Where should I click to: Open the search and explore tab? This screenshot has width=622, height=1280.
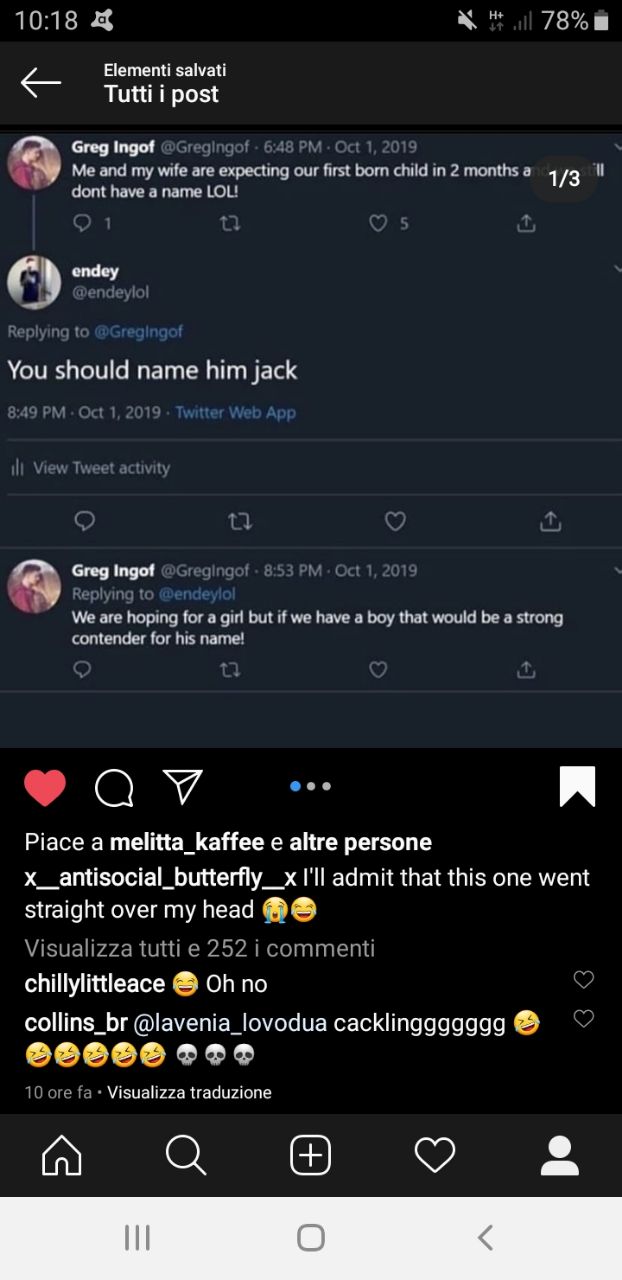[186, 1156]
